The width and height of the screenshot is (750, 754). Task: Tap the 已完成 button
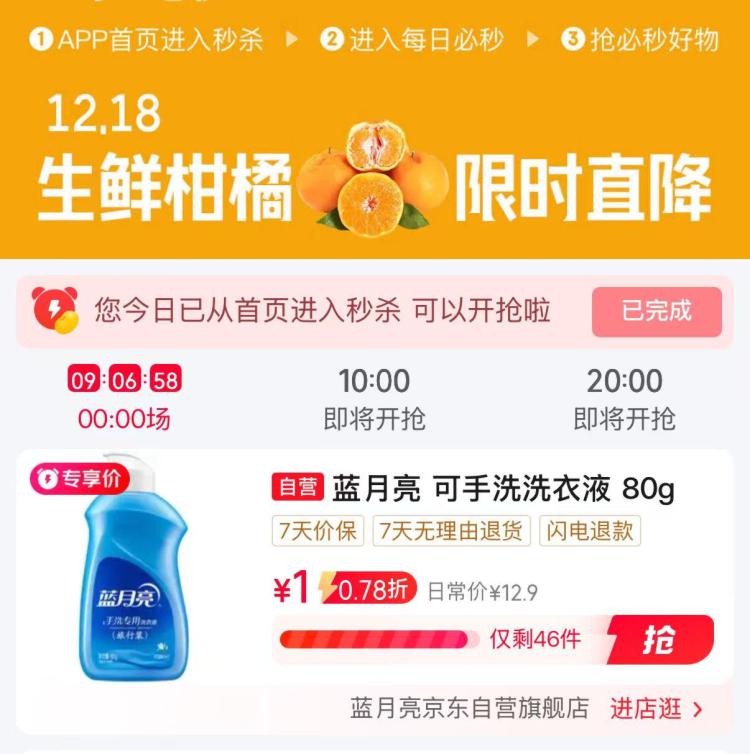click(x=656, y=311)
